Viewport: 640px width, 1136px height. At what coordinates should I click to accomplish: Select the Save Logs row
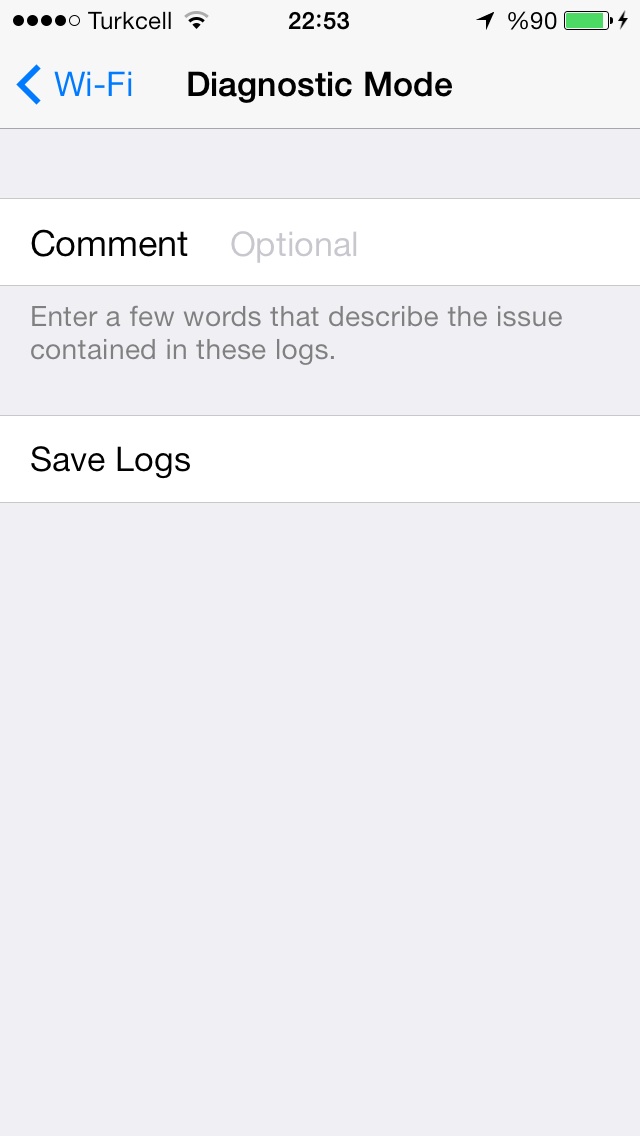tap(320, 459)
